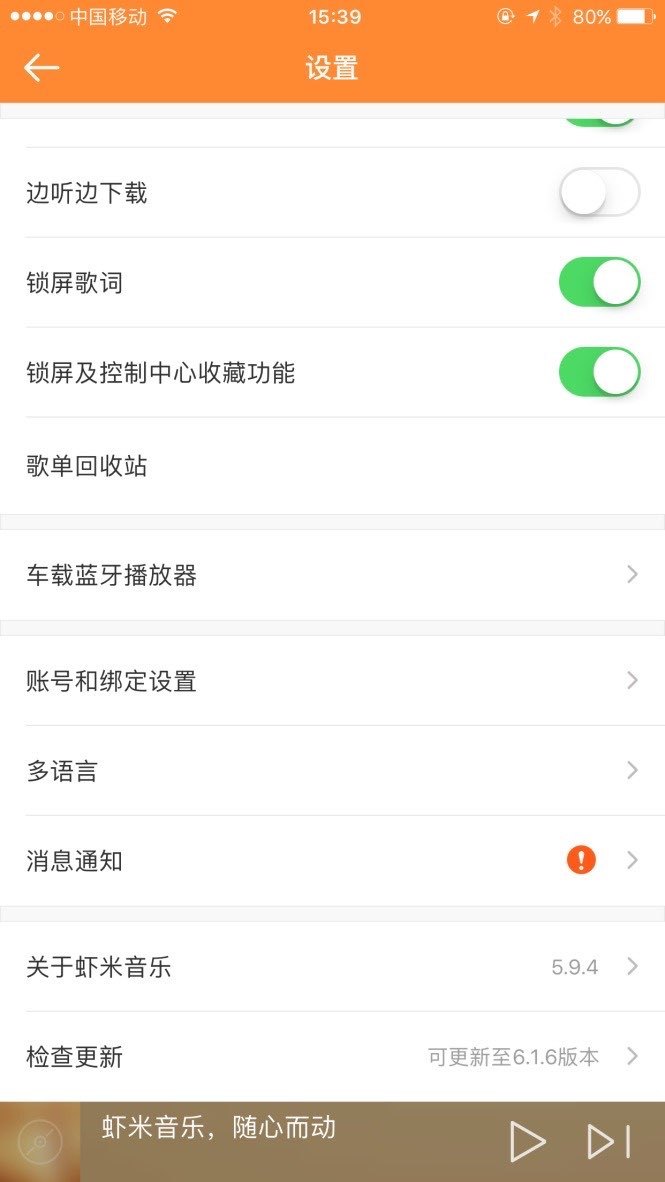The height and width of the screenshot is (1182, 665).
Task: Open the album cover in player bar
Action: (40, 1142)
